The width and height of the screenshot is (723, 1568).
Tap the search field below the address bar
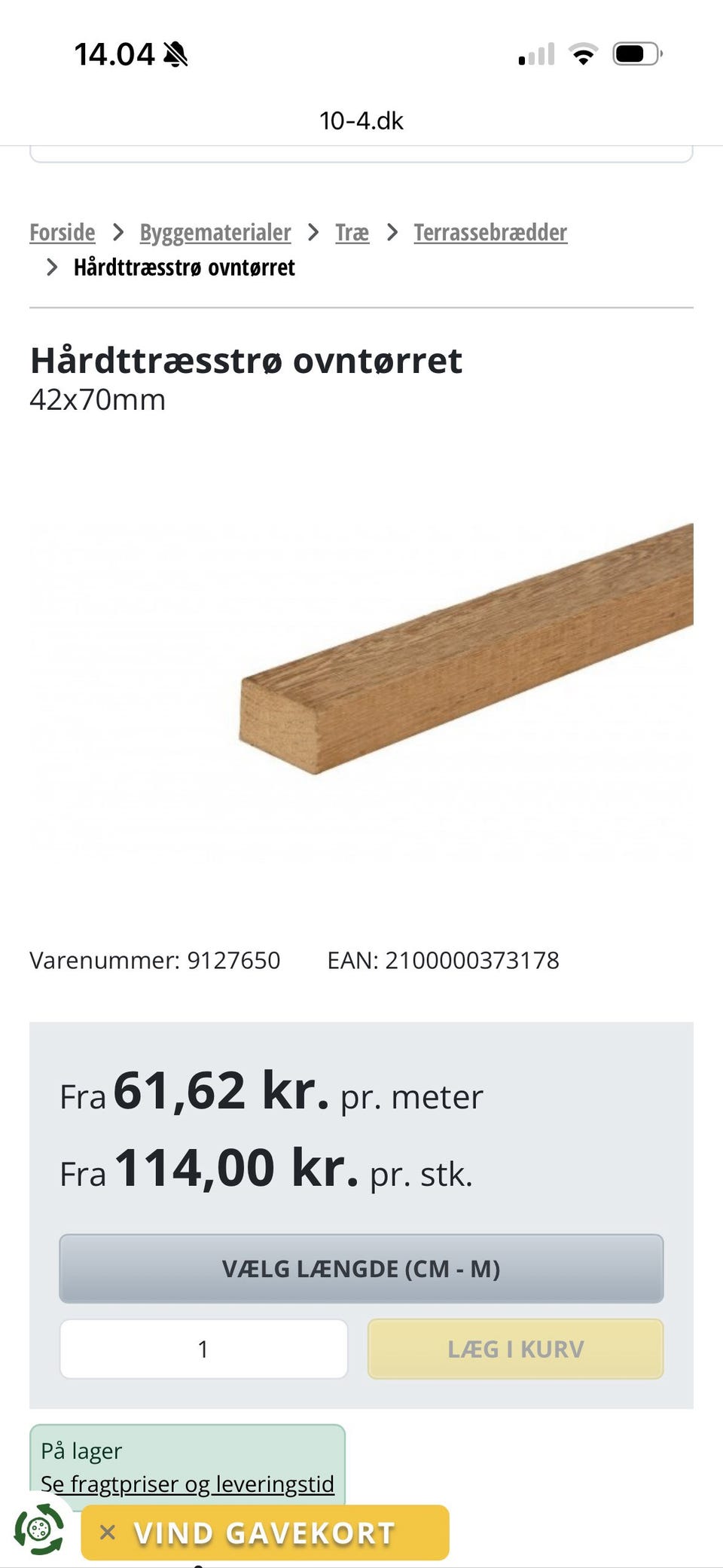(x=361, y=151)
